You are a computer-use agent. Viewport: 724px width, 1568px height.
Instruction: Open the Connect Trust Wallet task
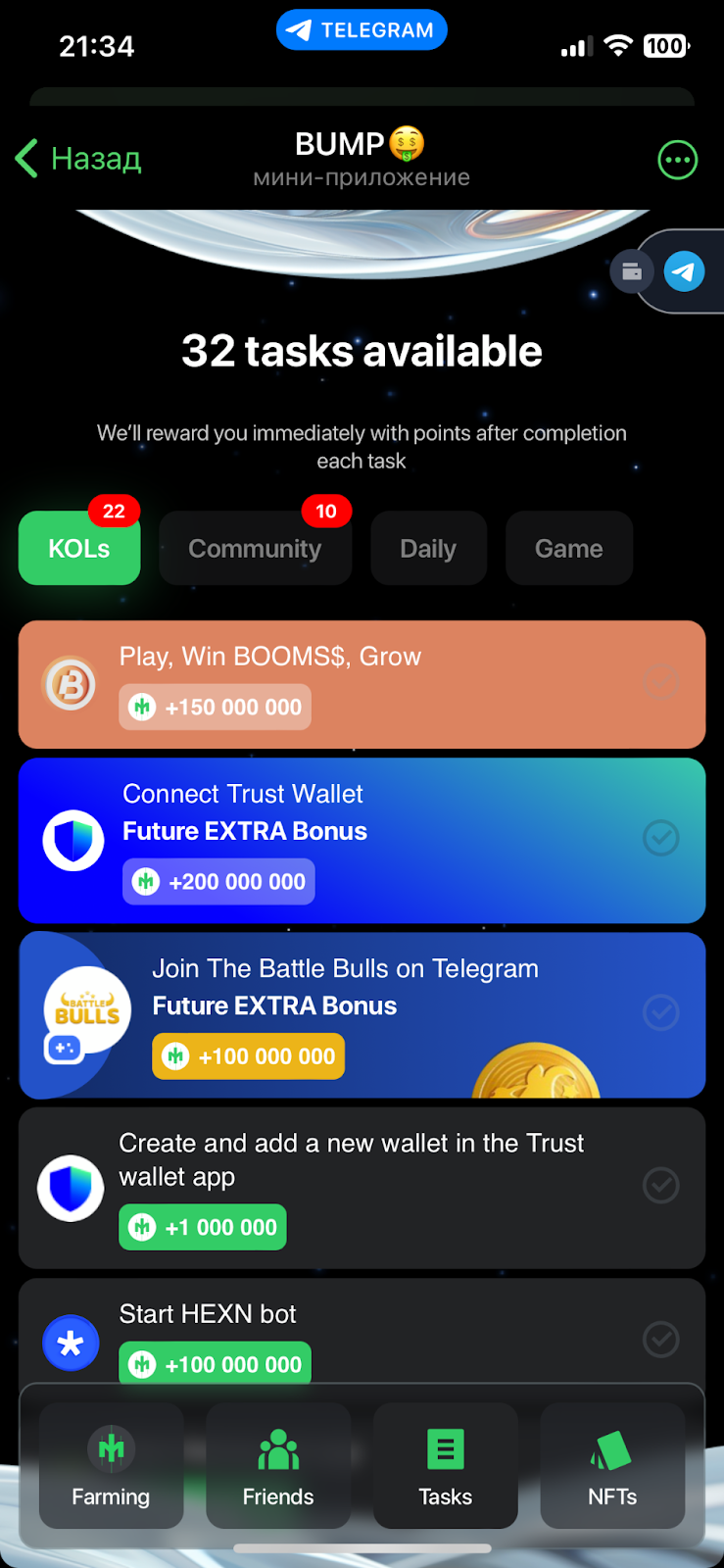point(362,840)
